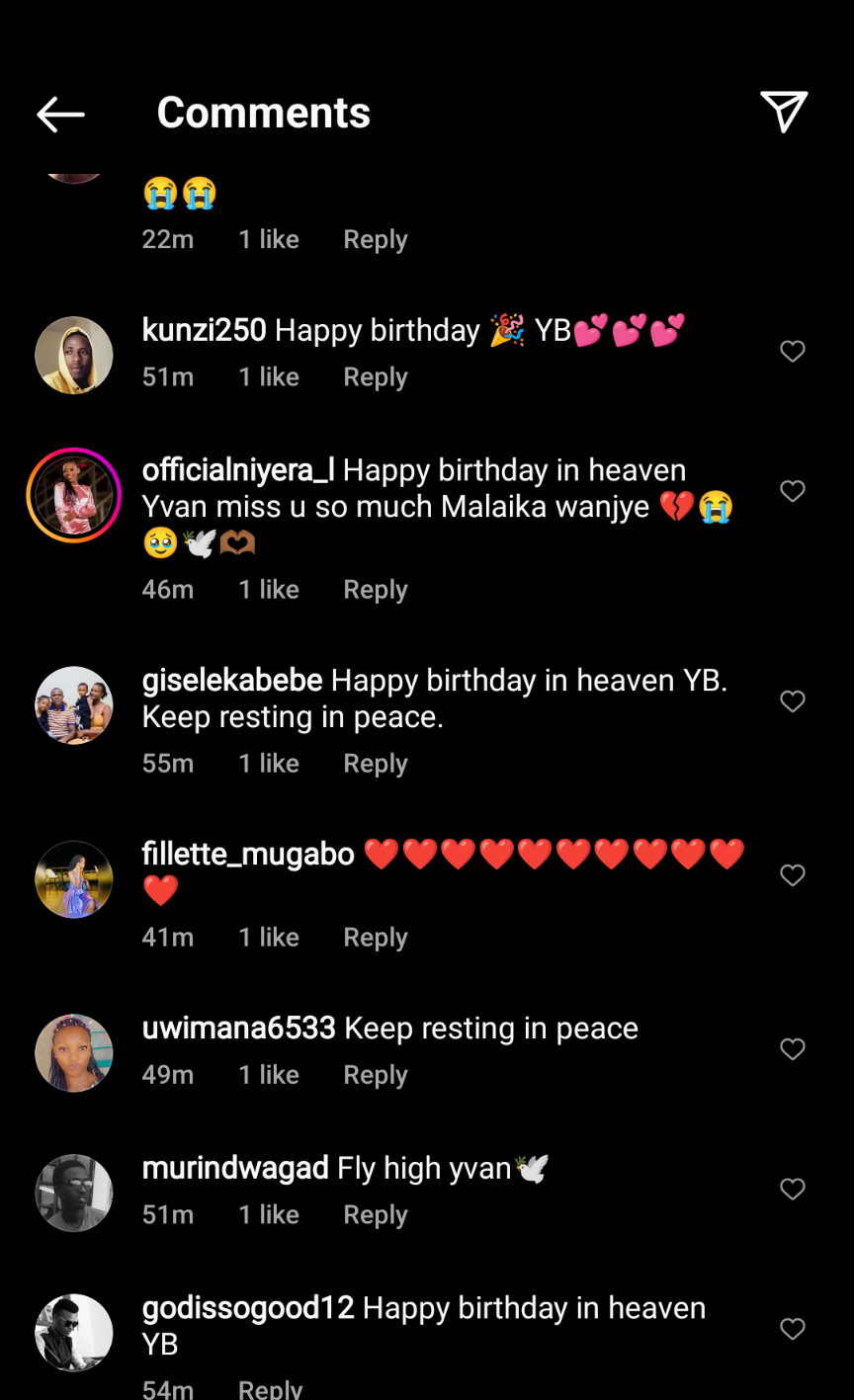
Task: Like murindwagad's Fly high comment
Action: [x=793, y=1190]
